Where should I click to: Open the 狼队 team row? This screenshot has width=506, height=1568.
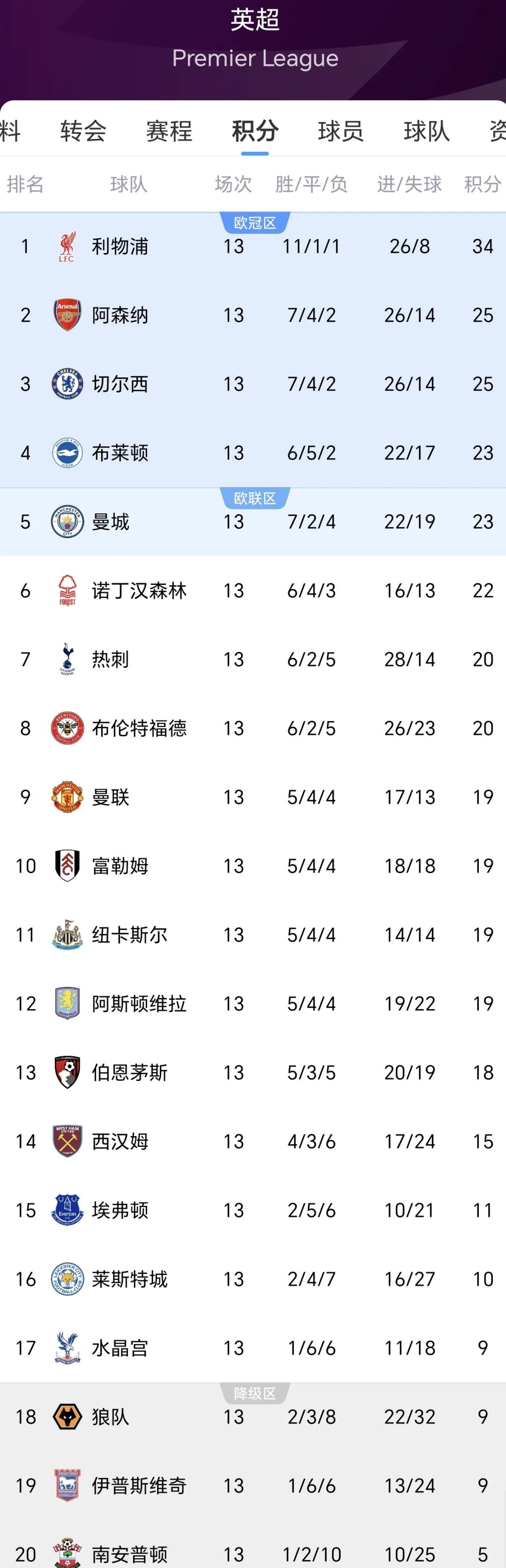click(x=111, y=1416)
